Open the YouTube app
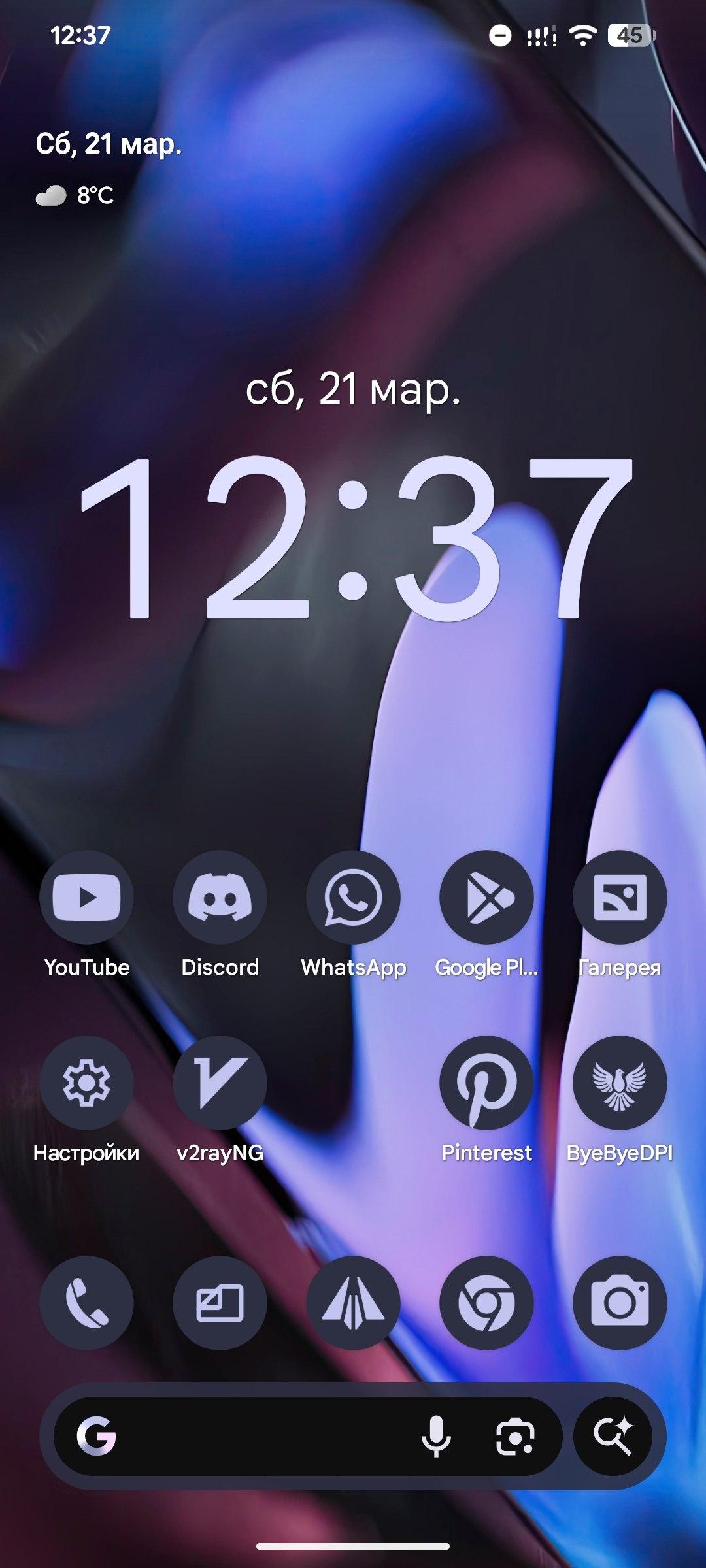The image size is (706, 1568). click(x=86, y=897)
